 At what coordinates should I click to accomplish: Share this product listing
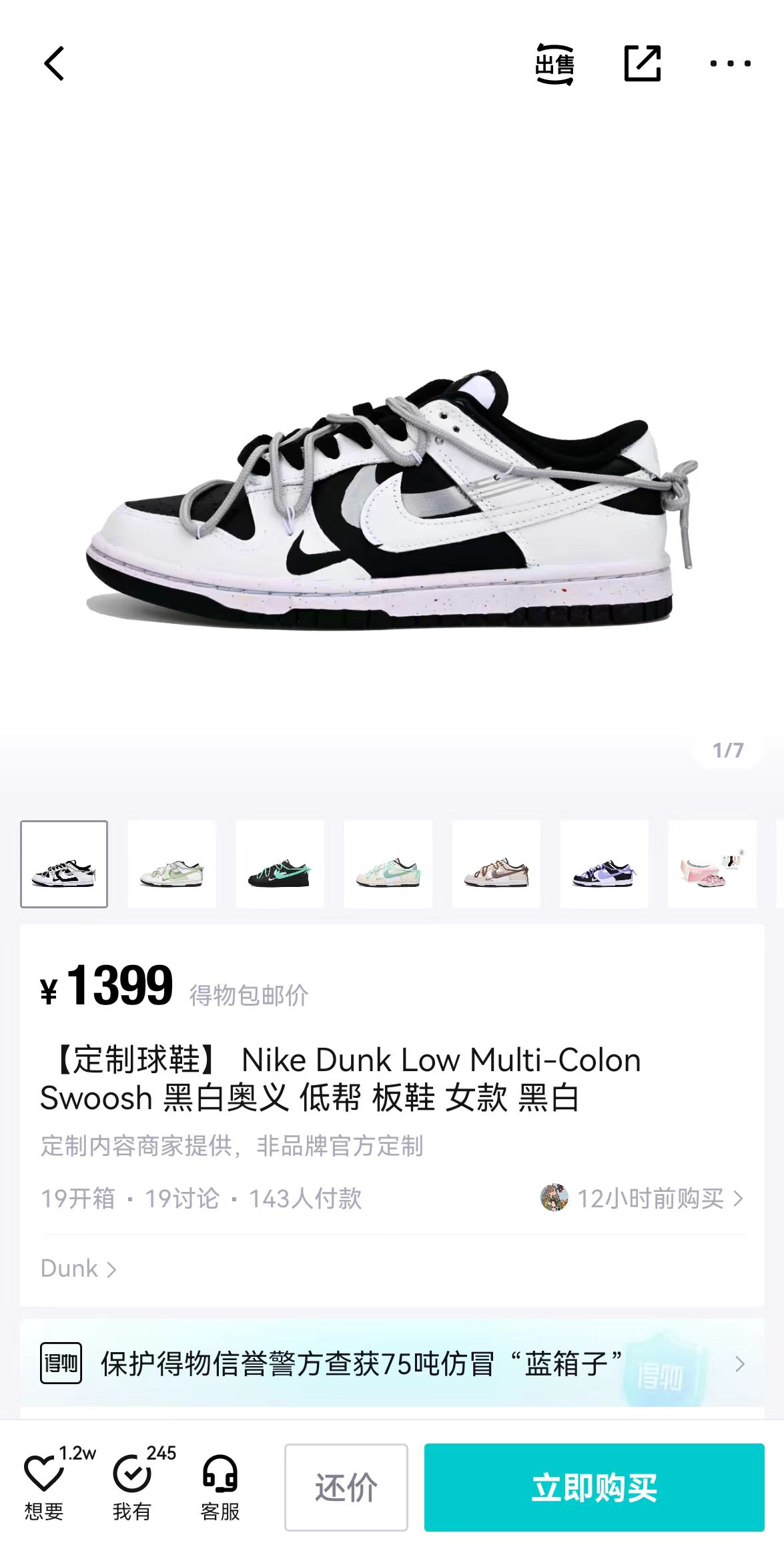coord(642,64)
